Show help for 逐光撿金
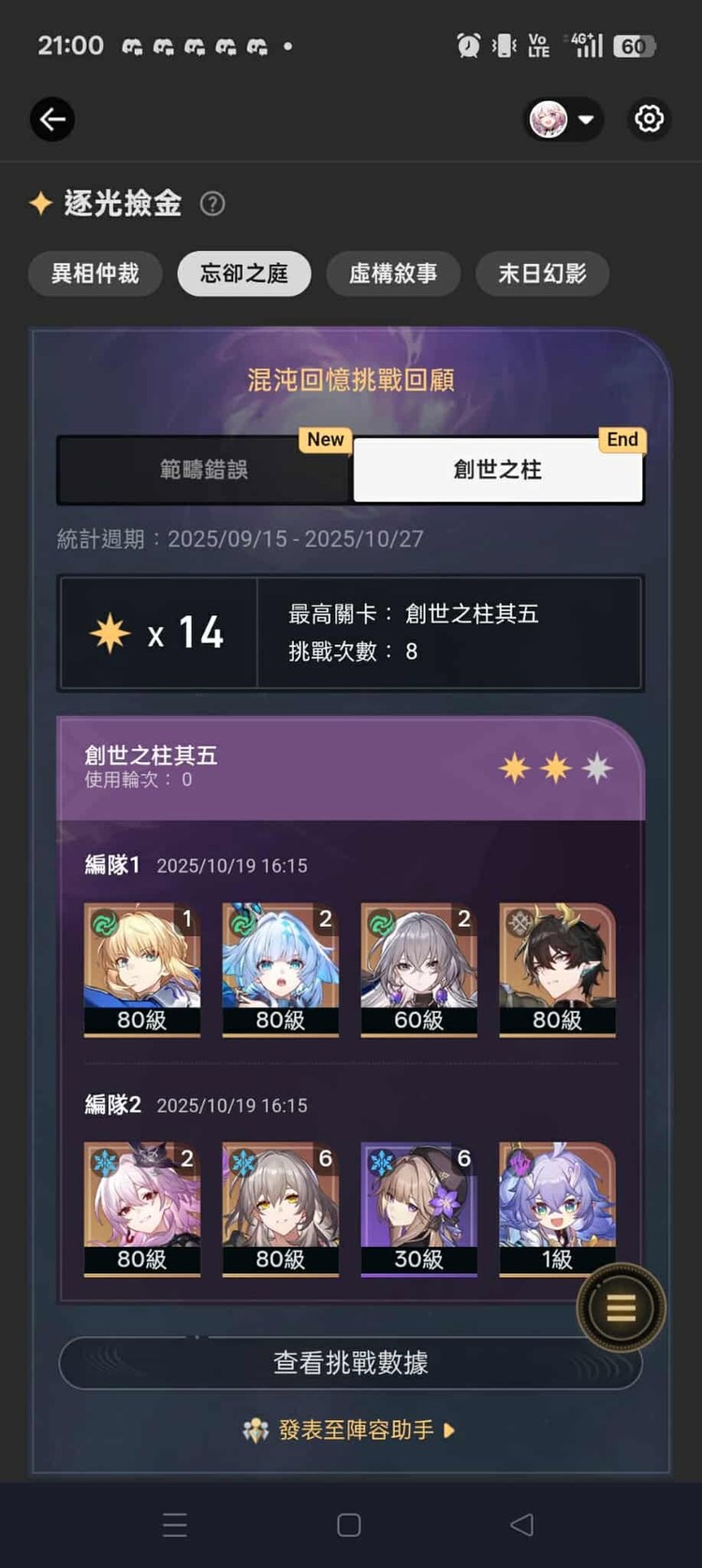Screen dimensions: 702x1568 pyautogui.click(x=212, y=203)
